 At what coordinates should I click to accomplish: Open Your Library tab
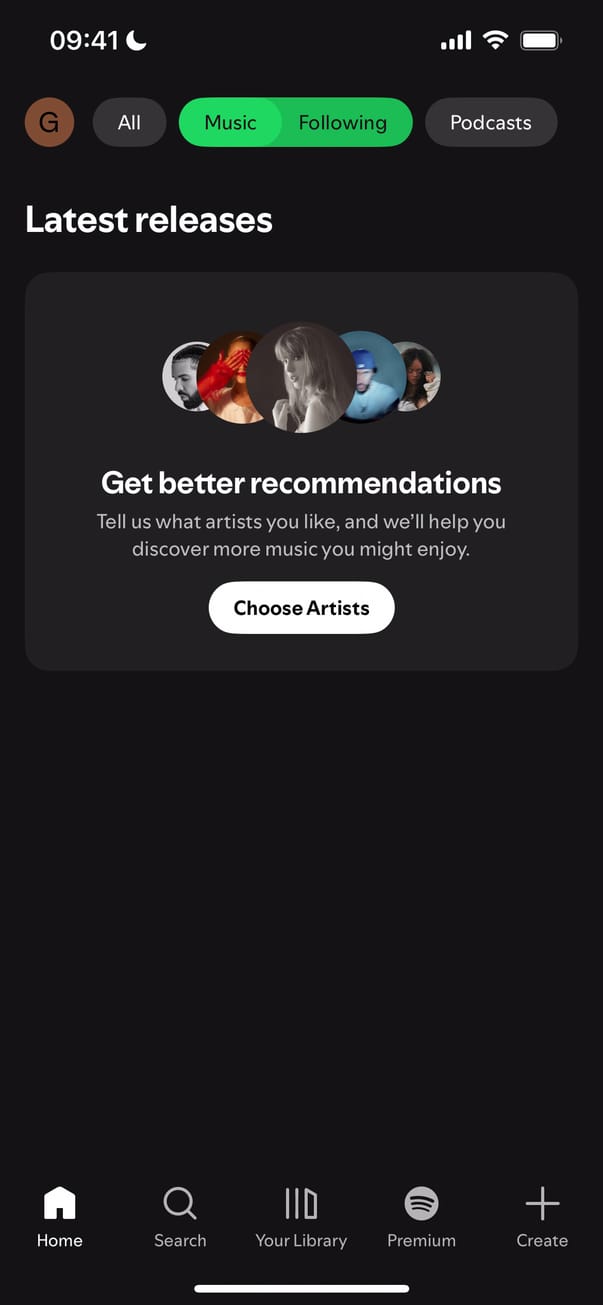[x=301, y=1216]
